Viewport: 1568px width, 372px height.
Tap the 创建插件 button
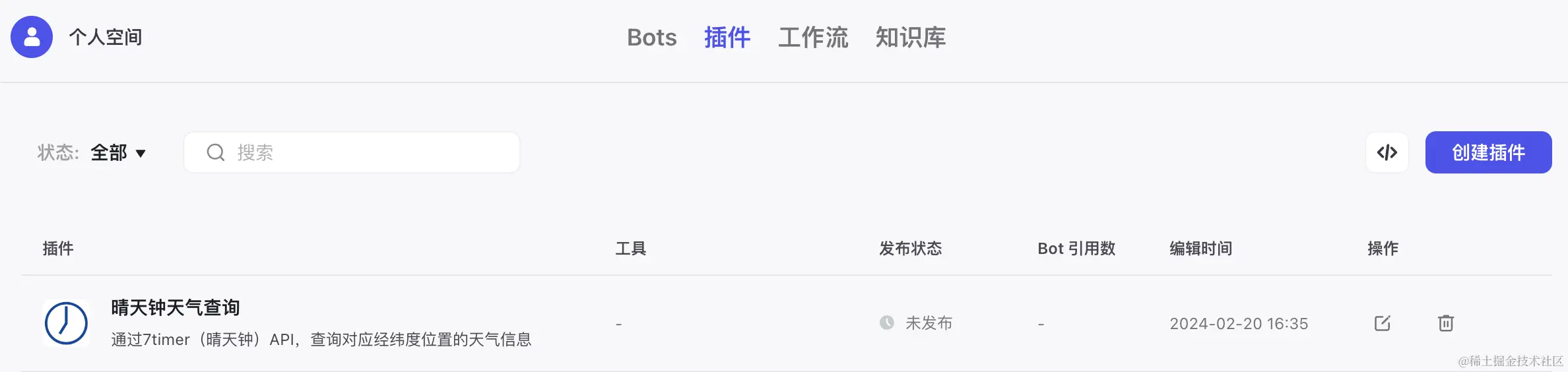[x=1487, y=153]
